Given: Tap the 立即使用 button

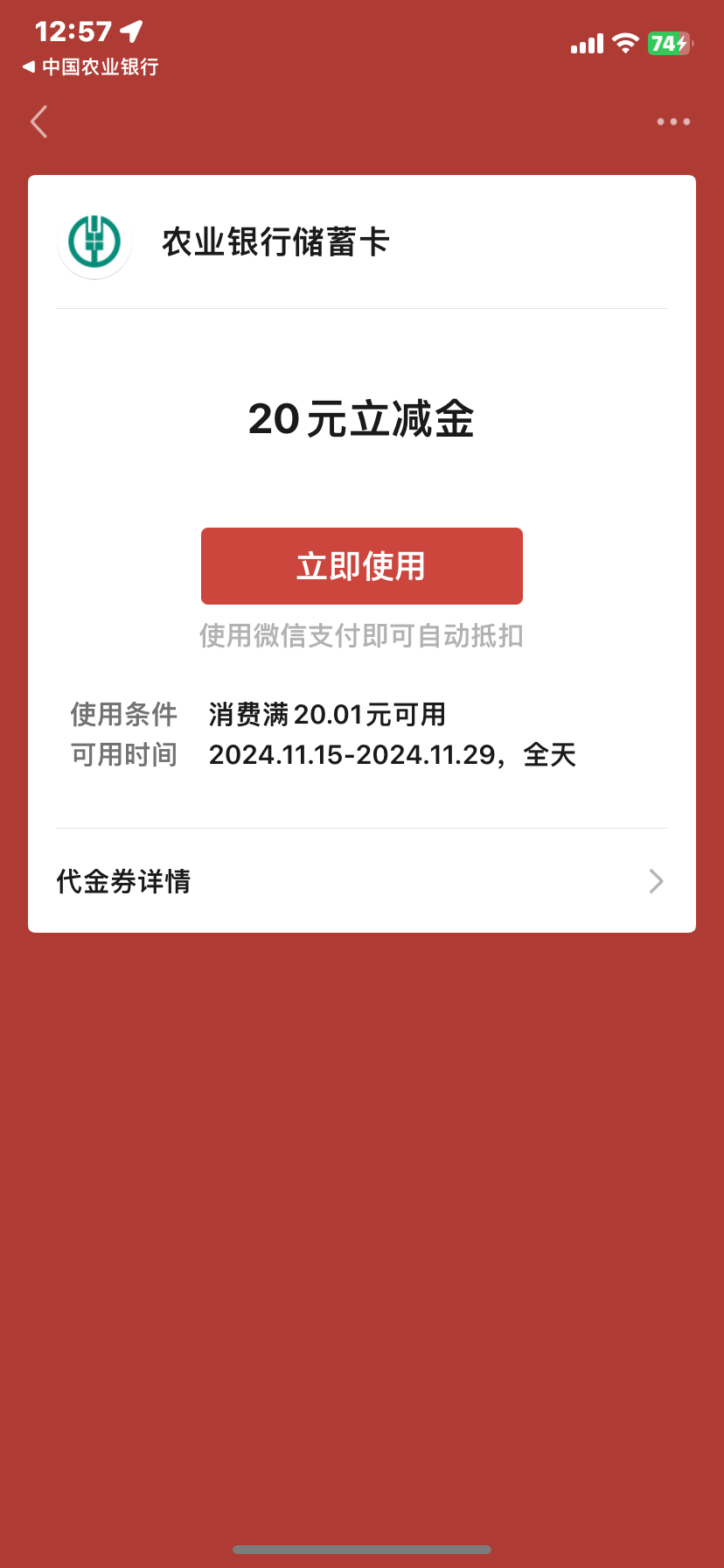Looking at the screenshot, I should point(361,566).
